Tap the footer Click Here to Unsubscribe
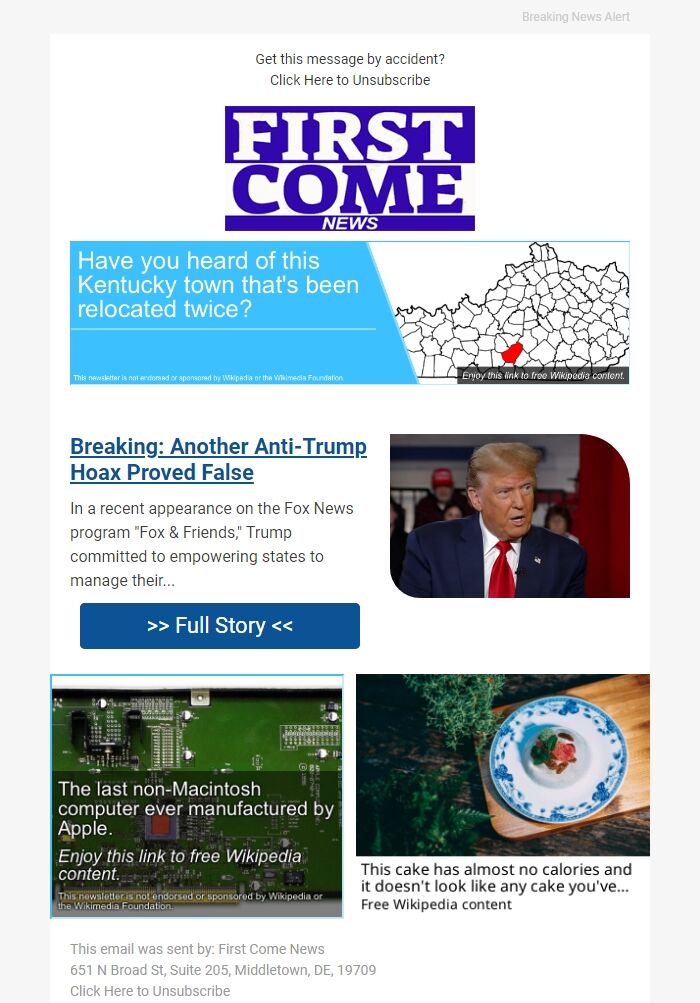This screenshot has height=1003, width=700. pyautogui.click(x=150, y=991)
